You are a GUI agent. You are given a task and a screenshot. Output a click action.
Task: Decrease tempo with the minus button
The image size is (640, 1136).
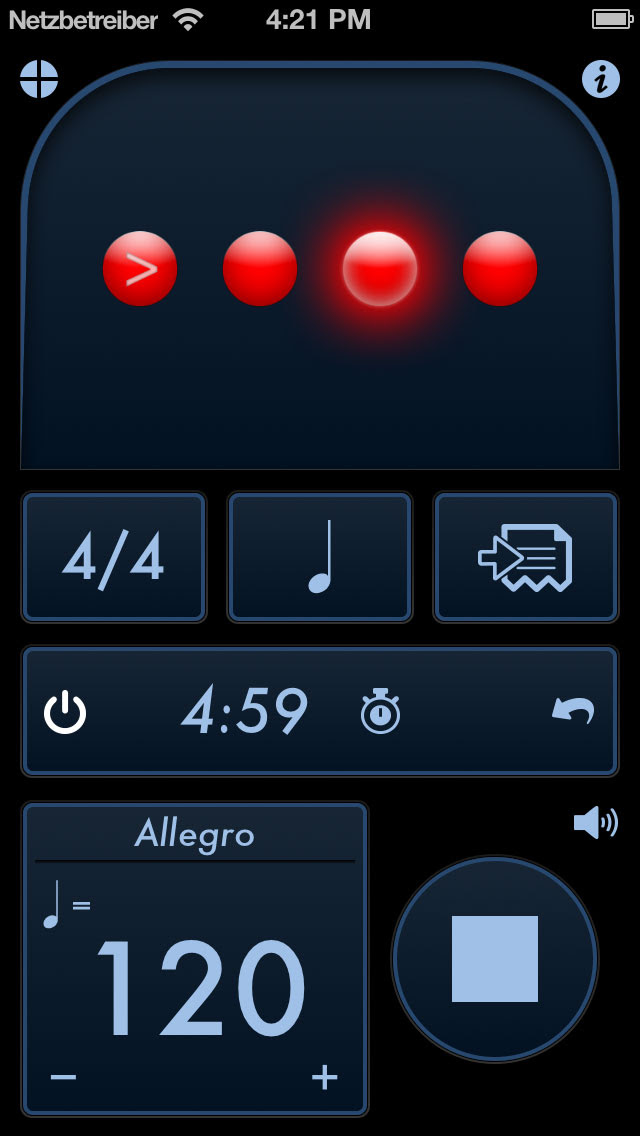[63, 1077]
